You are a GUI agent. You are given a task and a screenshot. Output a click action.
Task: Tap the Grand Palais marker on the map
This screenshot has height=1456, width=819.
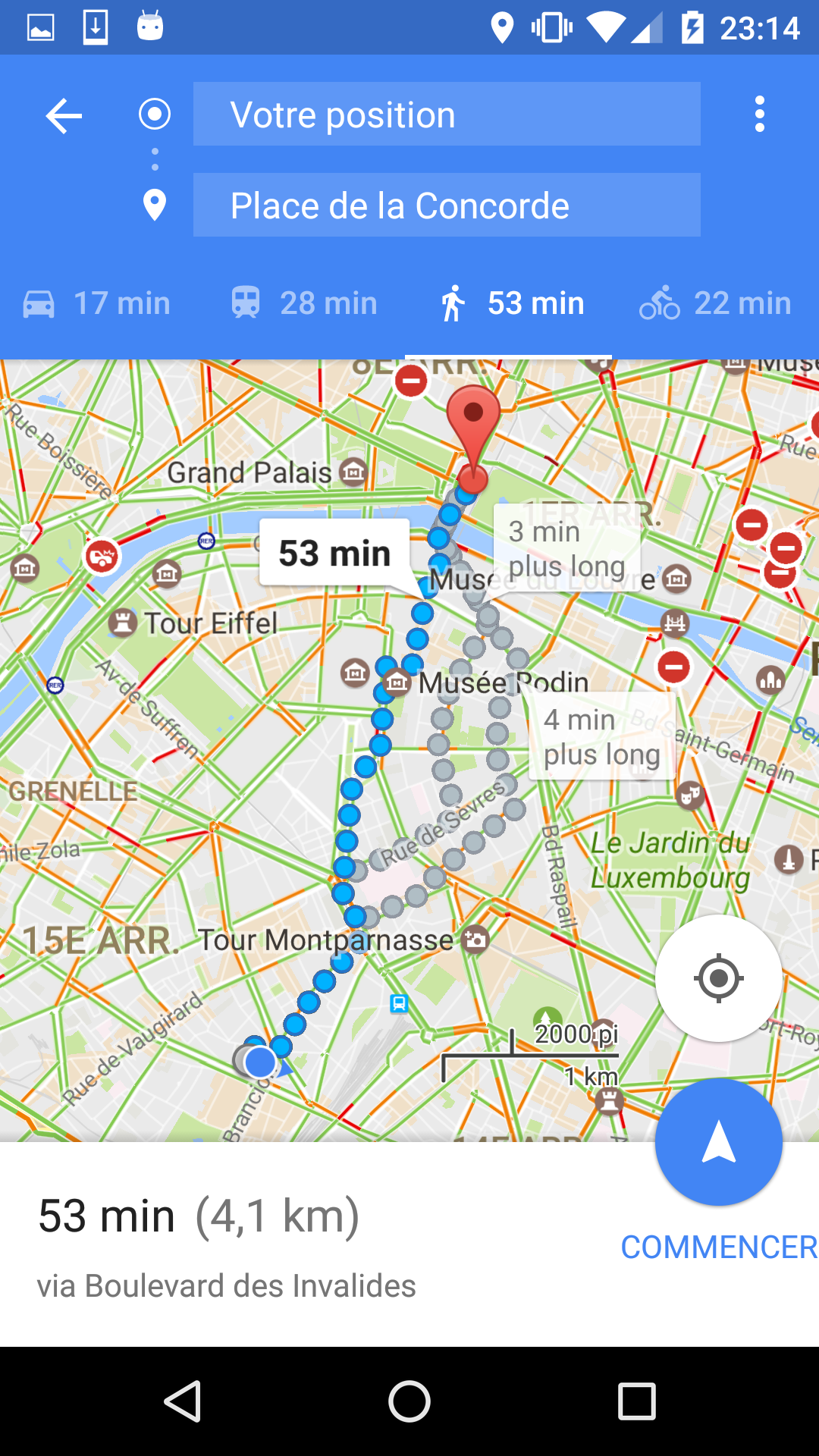click(x=353, y=472)
